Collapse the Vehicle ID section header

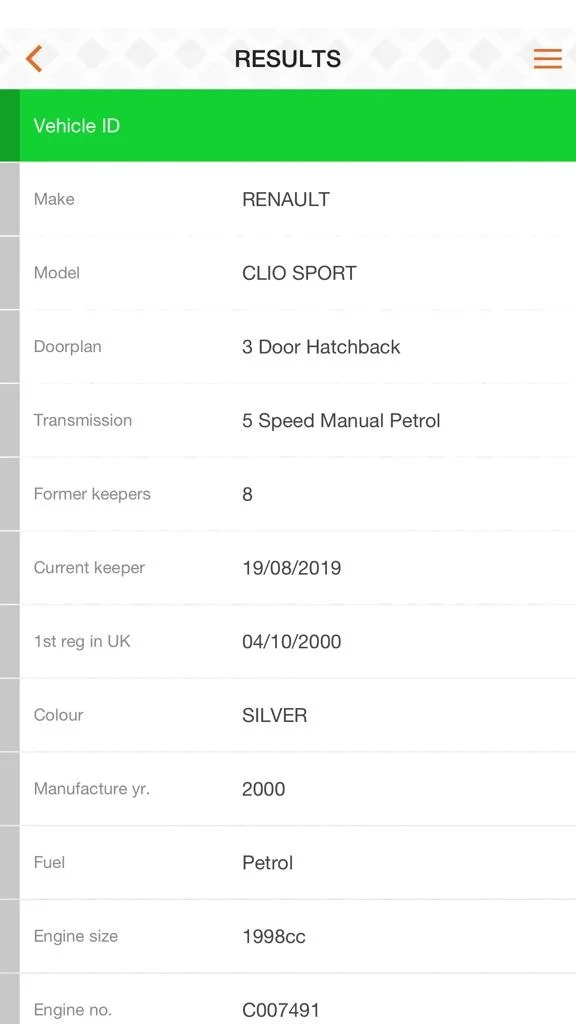288,125
